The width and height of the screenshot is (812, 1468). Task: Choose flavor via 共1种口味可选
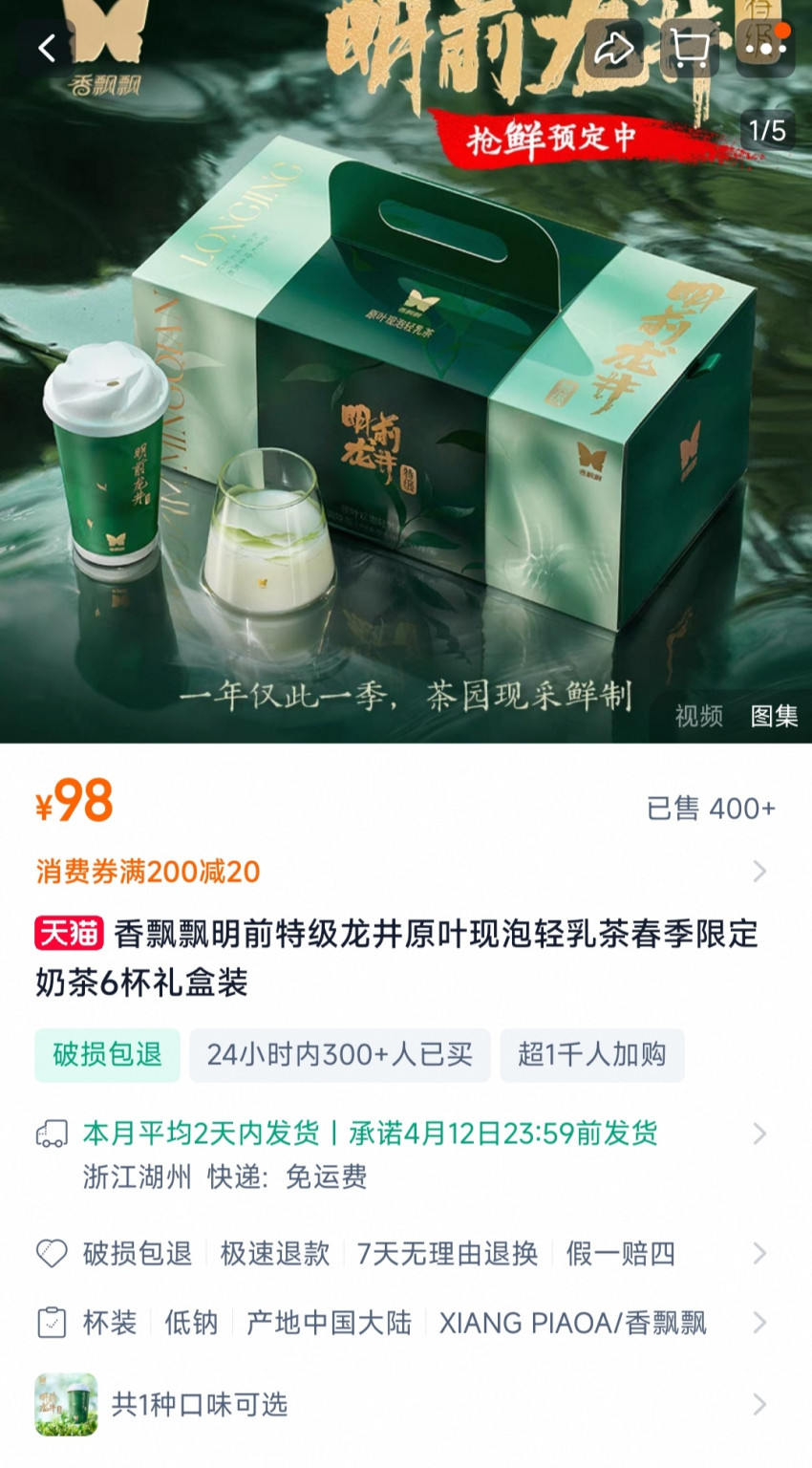[401, 1404]
